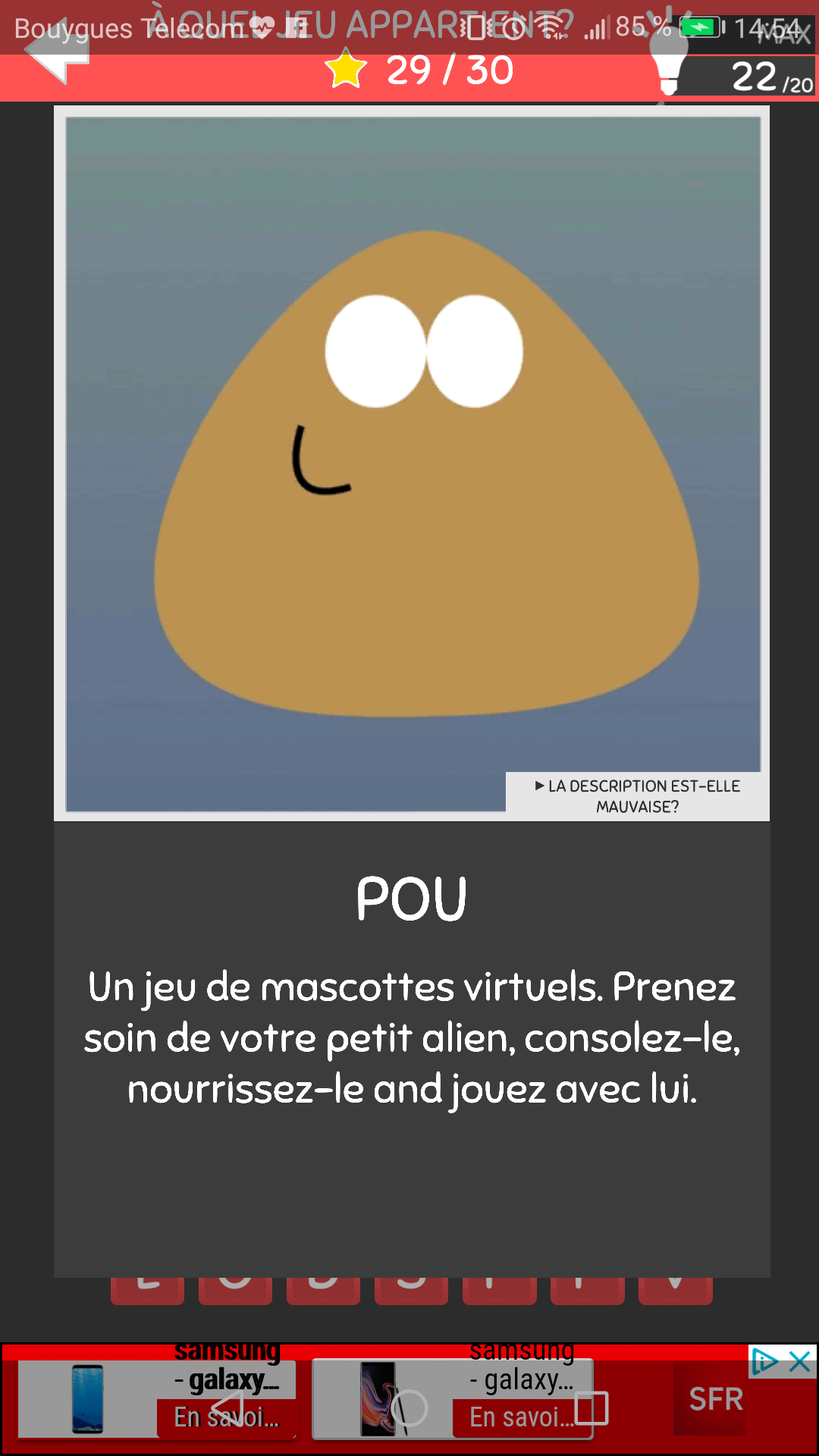Open the lightbulb hints counter

coord(732,74)
